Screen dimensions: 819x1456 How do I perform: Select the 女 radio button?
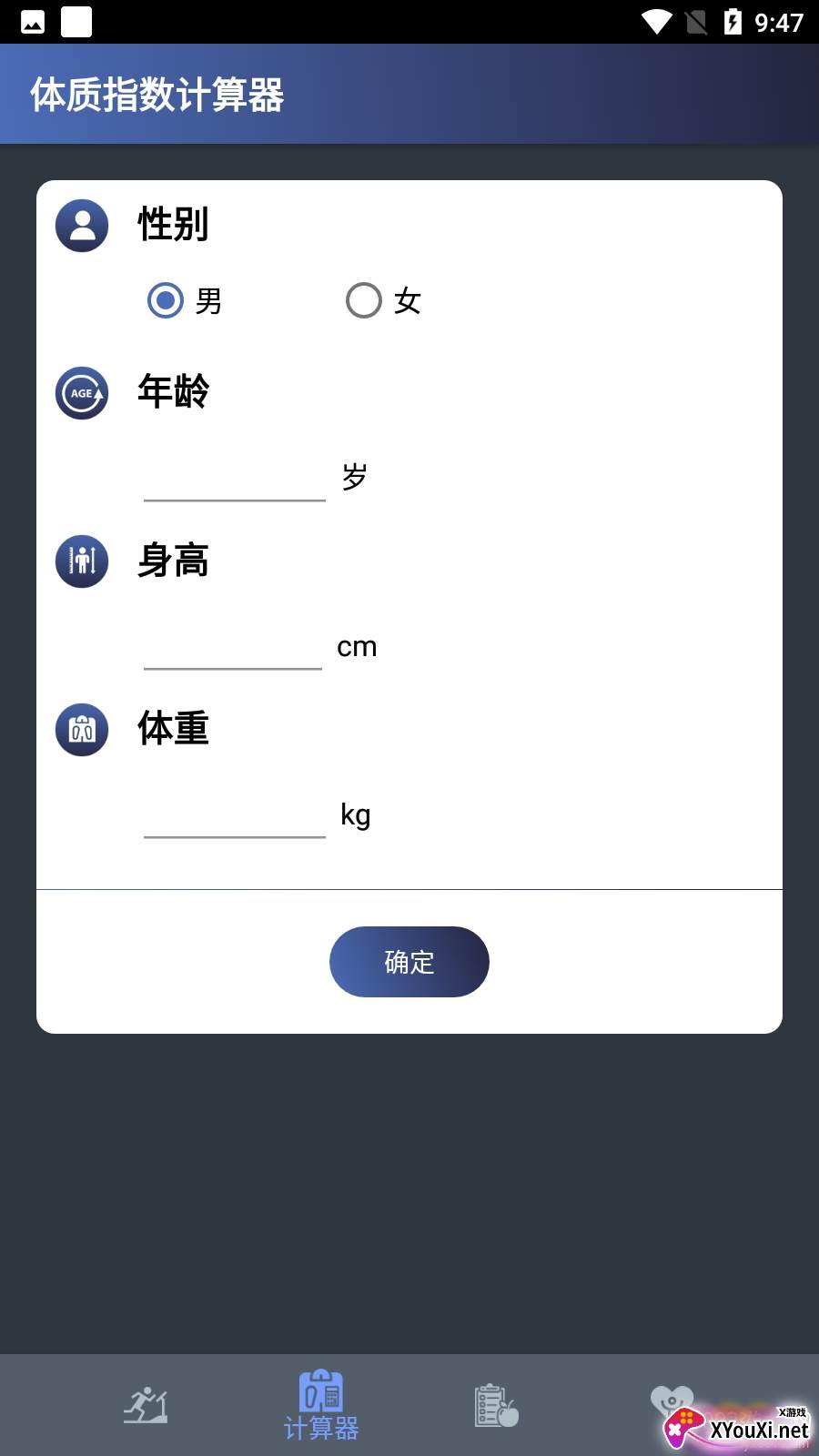[x=364, y=299]
